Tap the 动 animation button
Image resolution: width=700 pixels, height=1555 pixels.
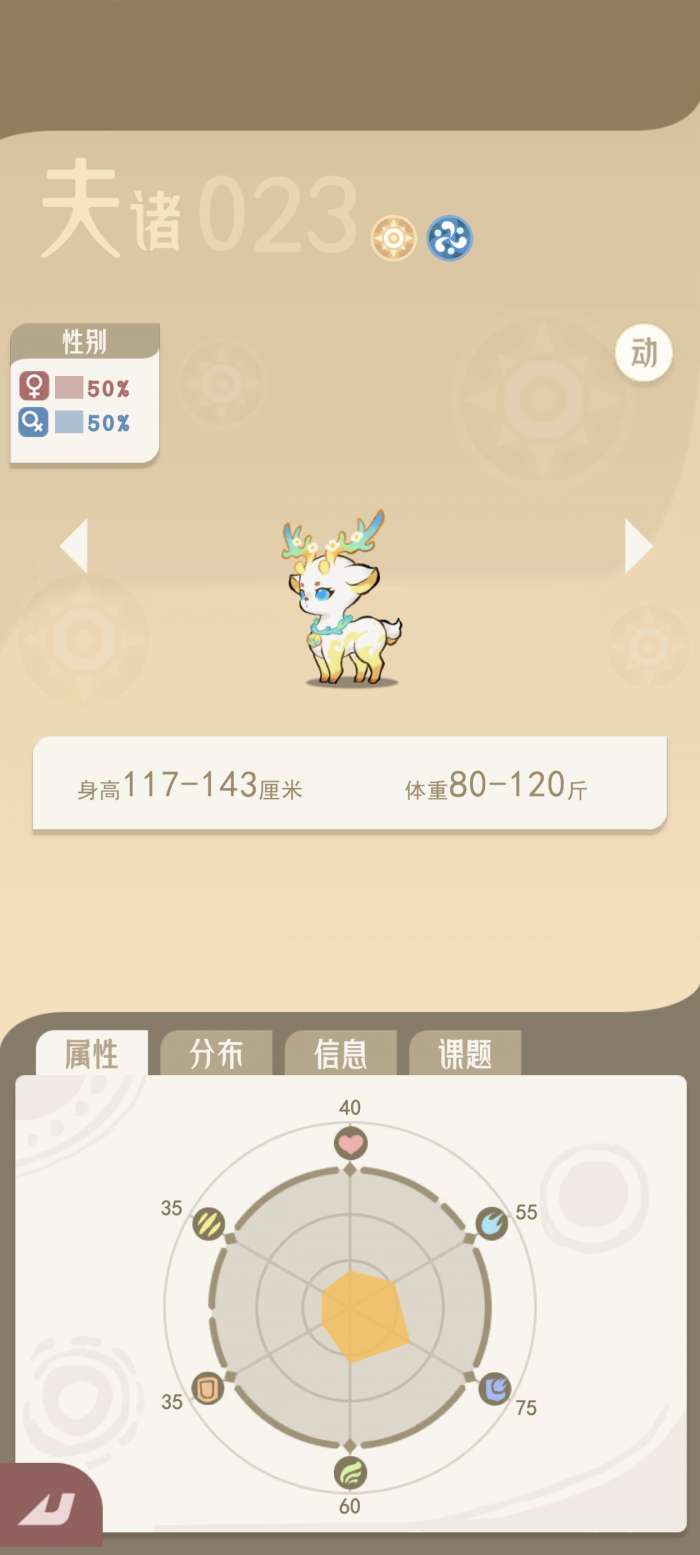(x=643, y=353)
